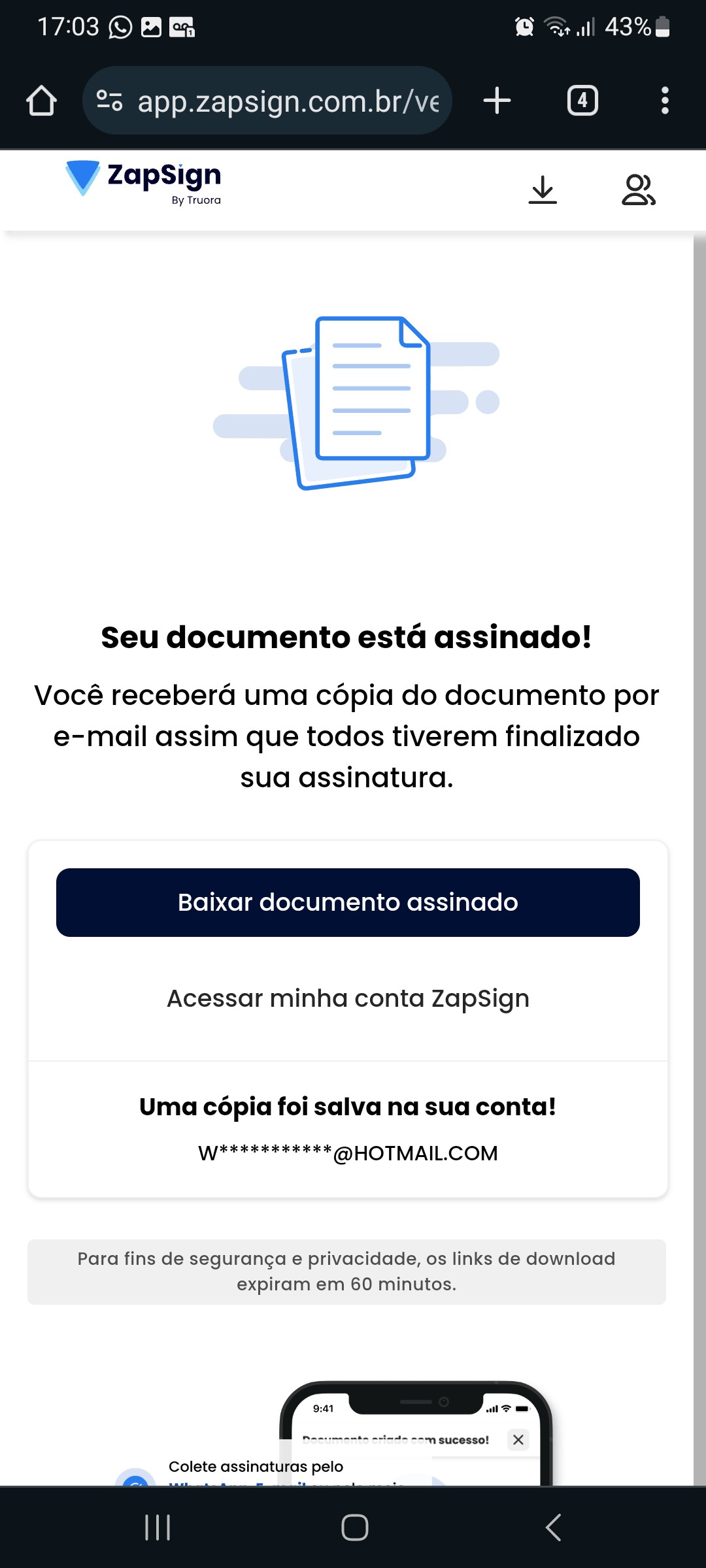
Task: Tap Baixar documento assinado button
Action: coord(348,902)
